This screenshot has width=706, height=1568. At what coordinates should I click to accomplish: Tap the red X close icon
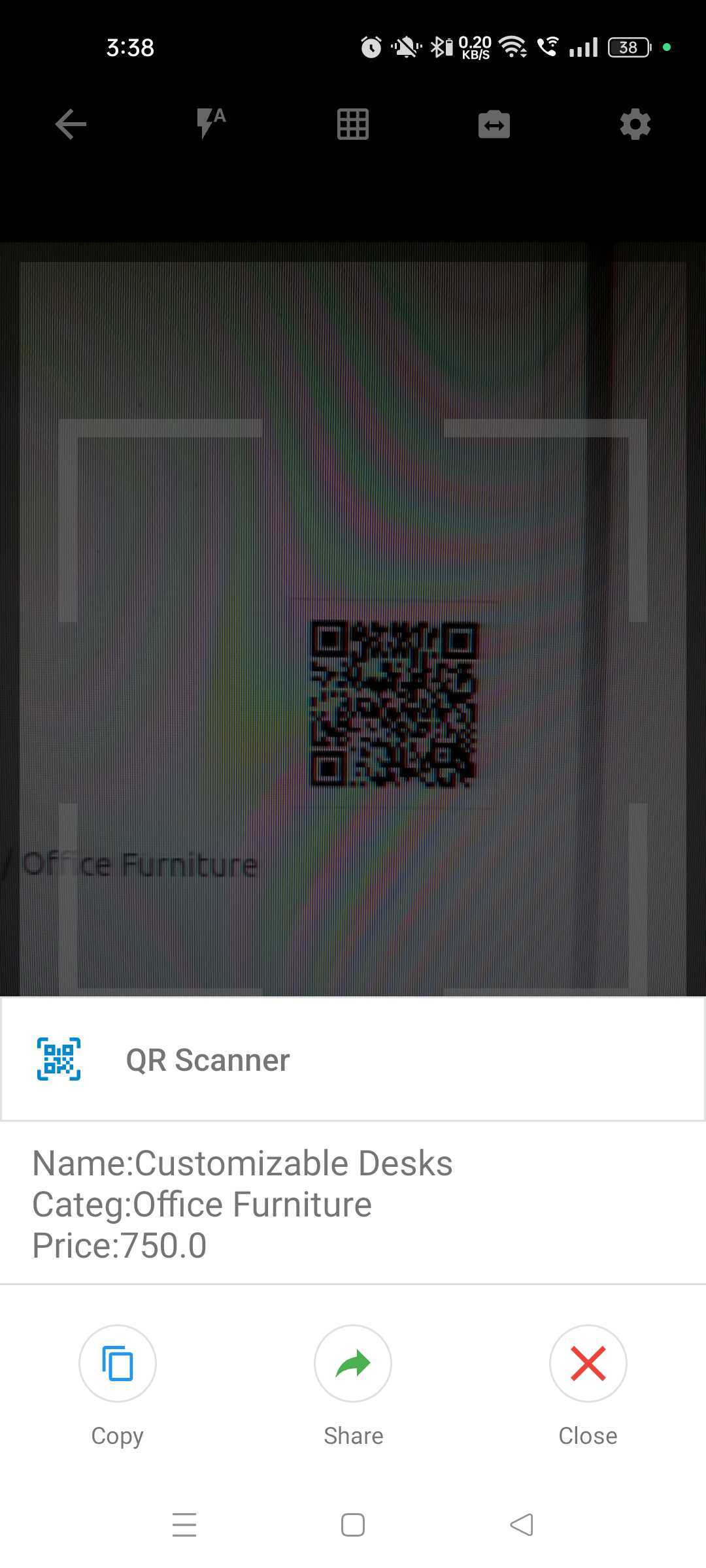[x=587, y=1364]
